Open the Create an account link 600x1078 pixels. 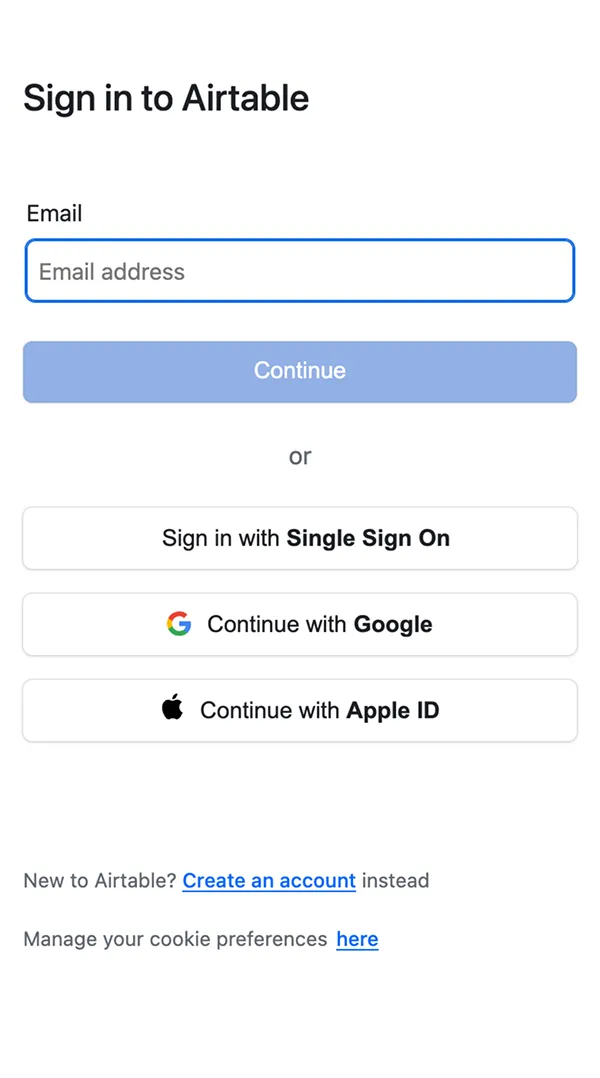[x=269, y=881]
